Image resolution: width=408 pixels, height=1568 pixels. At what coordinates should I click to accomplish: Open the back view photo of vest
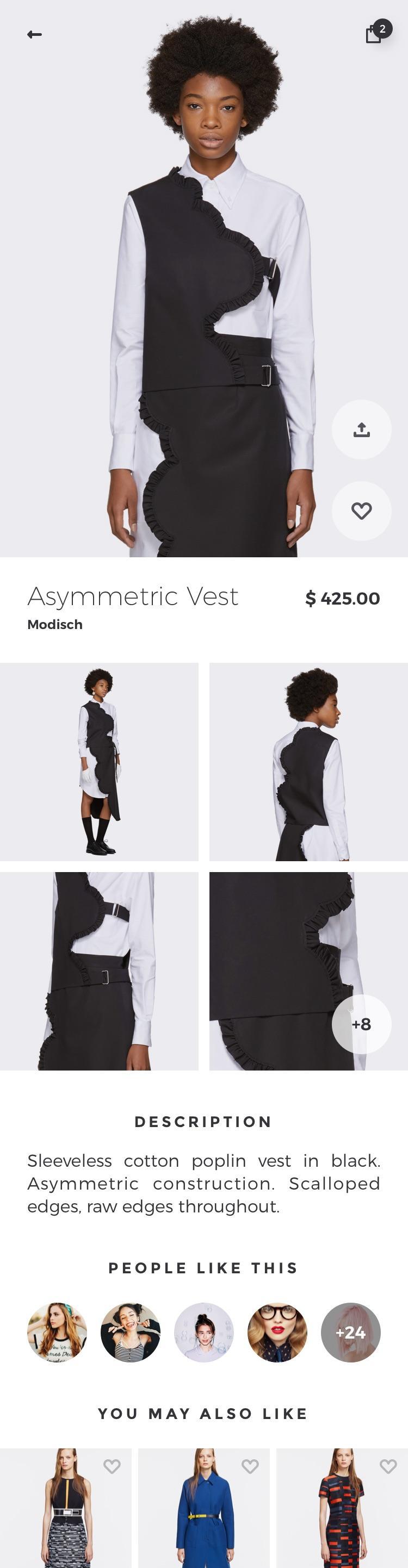pyautogui.click(x=308, y=762)
